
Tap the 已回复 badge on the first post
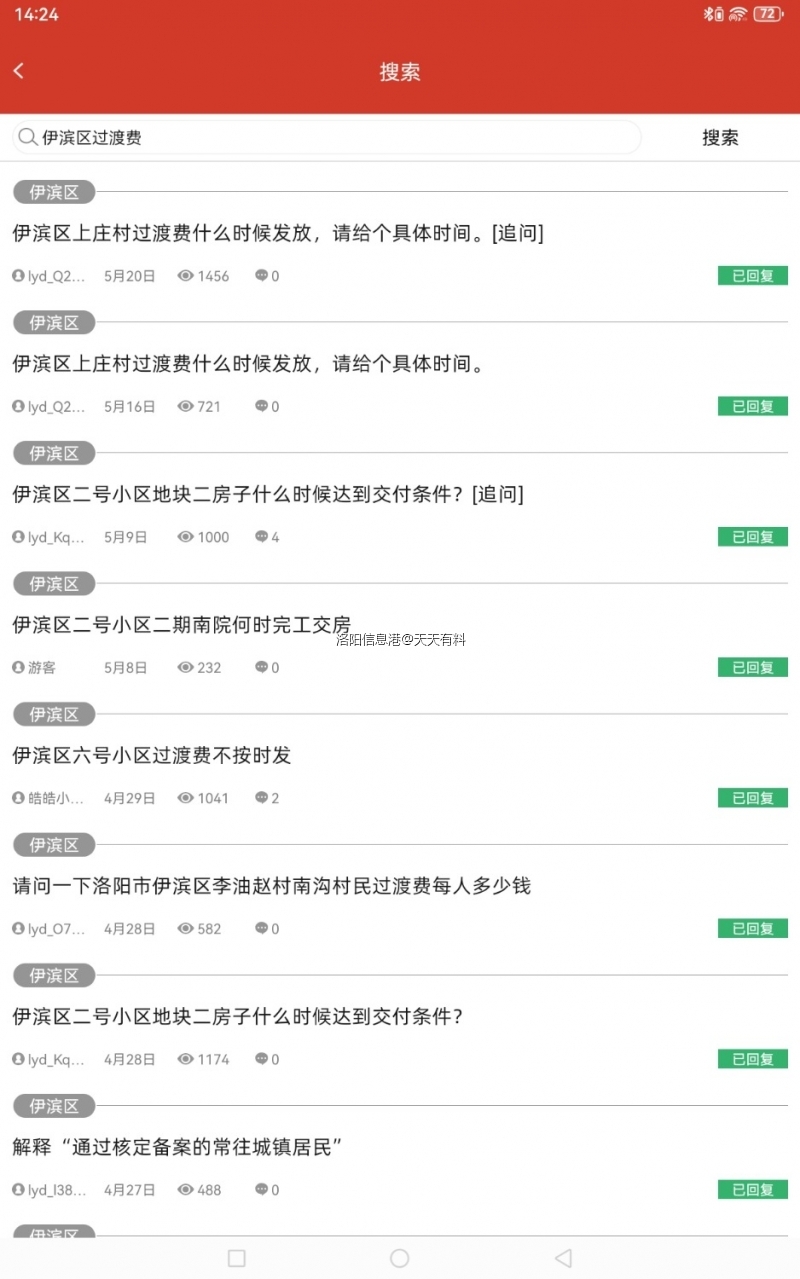click(752, 276)
